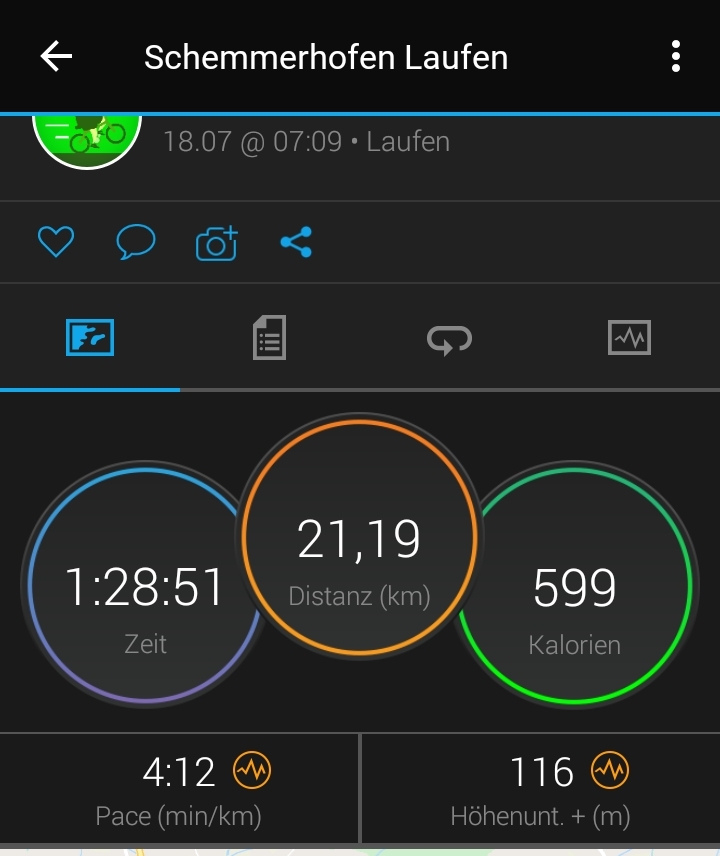
Task: Open the 4:12 pace chart icon
Action: (252, 771)
